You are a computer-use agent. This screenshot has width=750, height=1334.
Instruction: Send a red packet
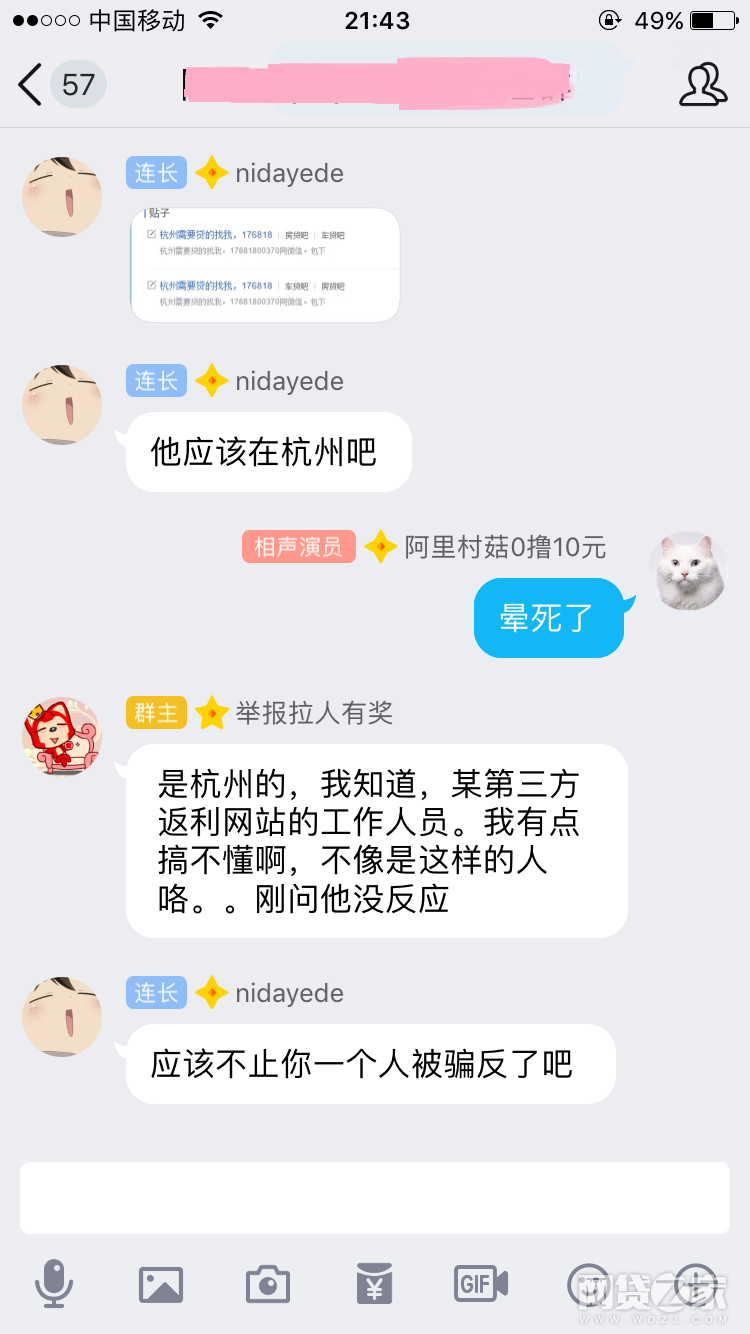(375, 1283)
